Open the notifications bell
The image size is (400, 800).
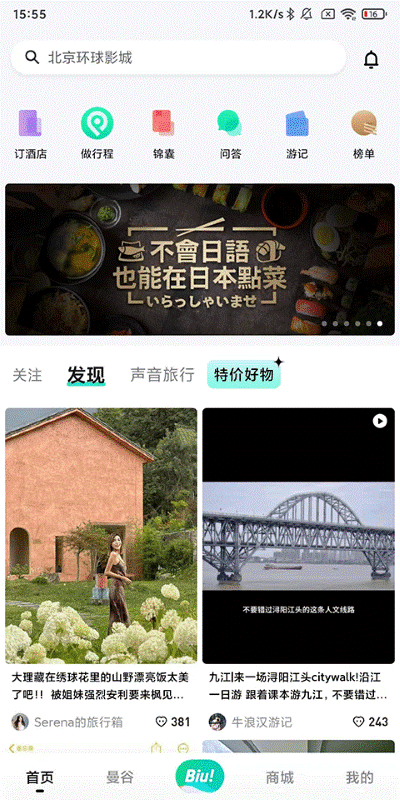(371, 60)
